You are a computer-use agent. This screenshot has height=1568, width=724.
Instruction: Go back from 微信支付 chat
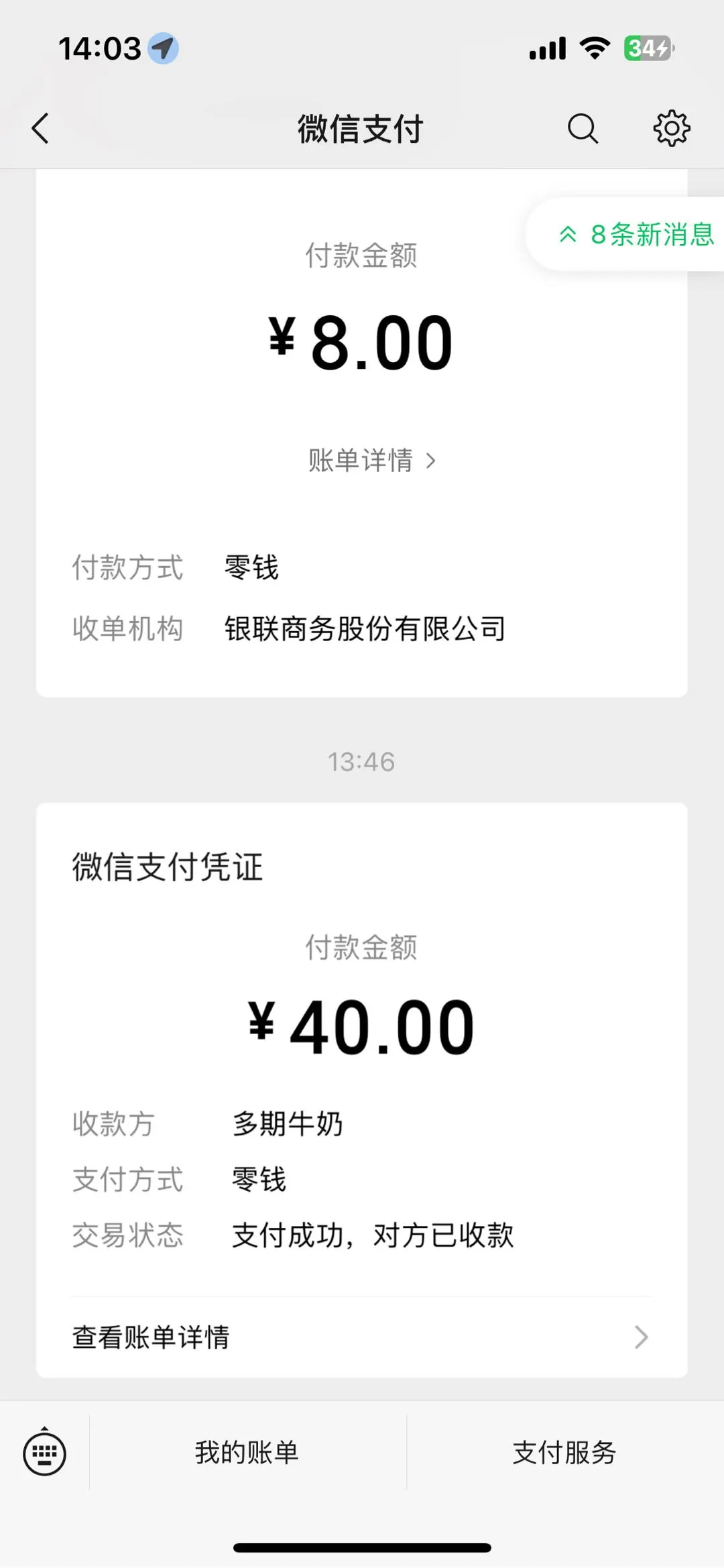coord(41,128)
